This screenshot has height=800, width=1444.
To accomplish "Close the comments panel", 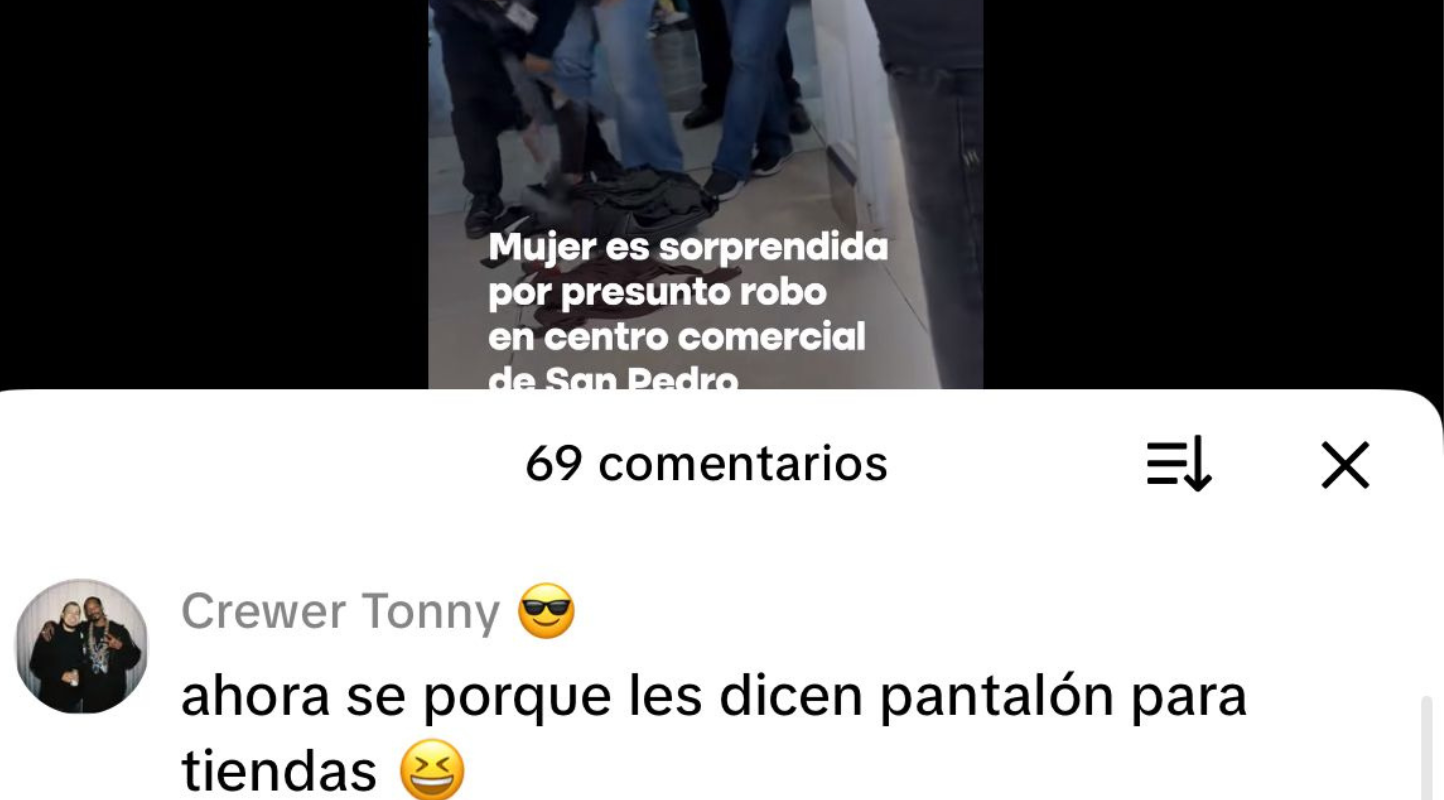I will [x=1344, y=465].
